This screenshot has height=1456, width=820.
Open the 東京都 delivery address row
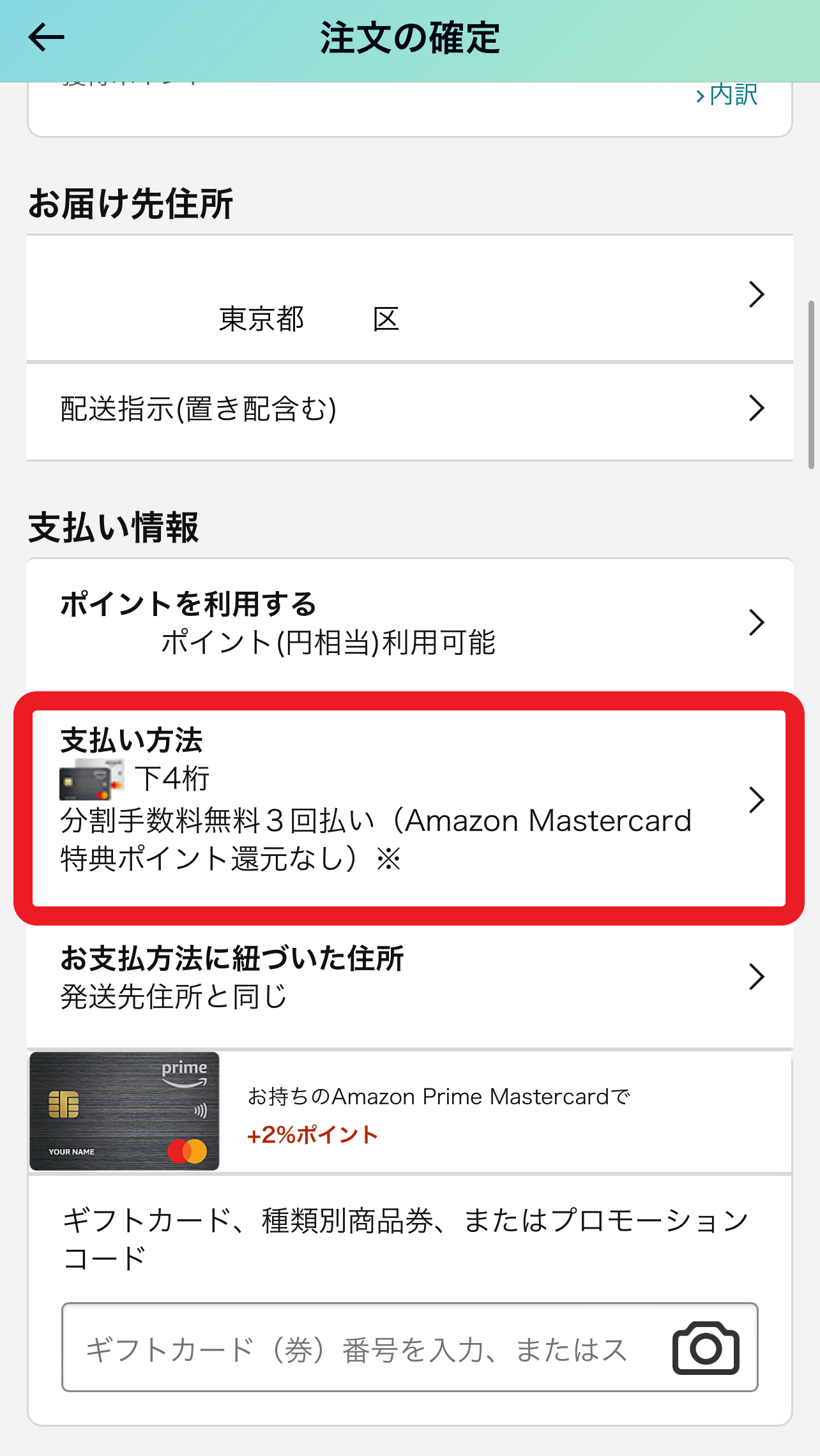pyautogui.click(x=409, y=299)
